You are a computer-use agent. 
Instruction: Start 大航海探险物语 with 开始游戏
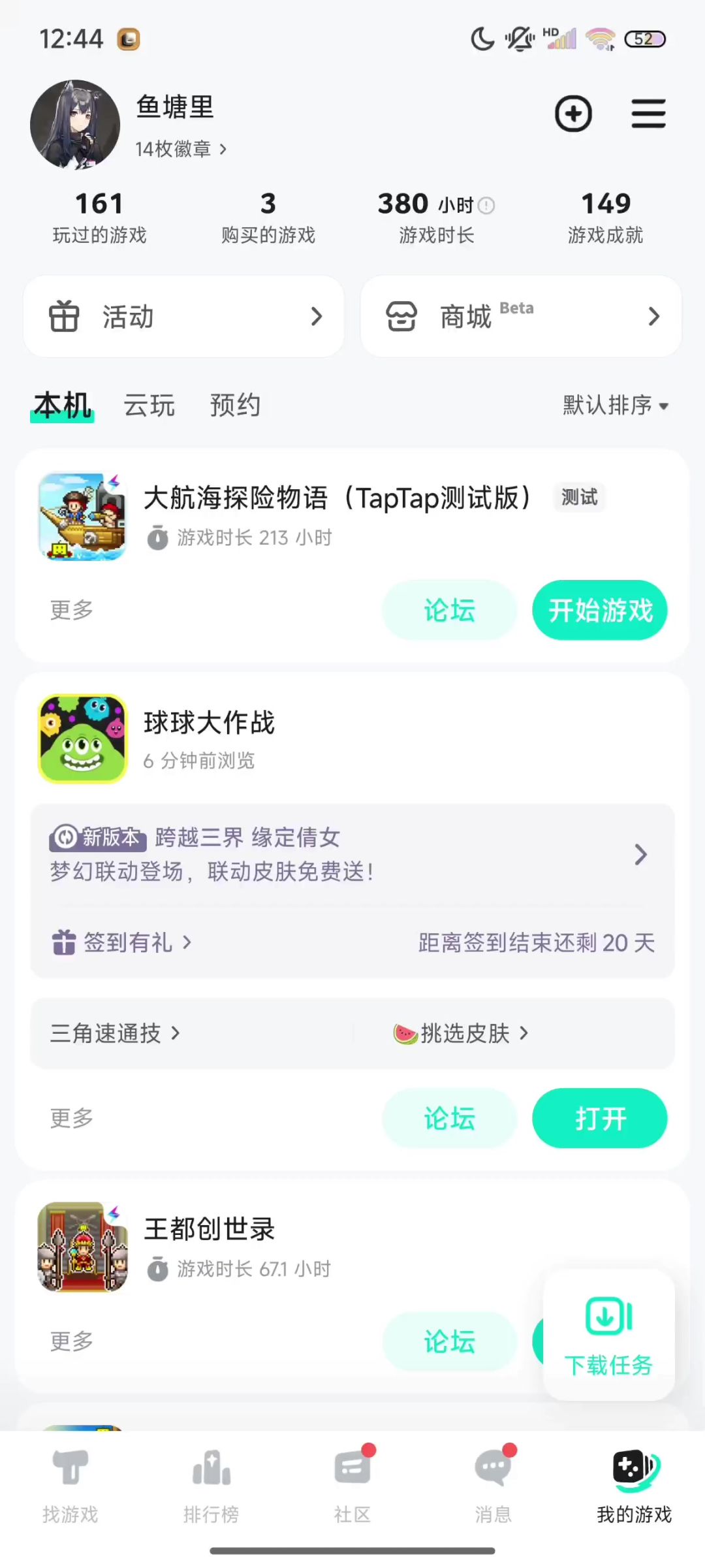click(x=600, y=611)
